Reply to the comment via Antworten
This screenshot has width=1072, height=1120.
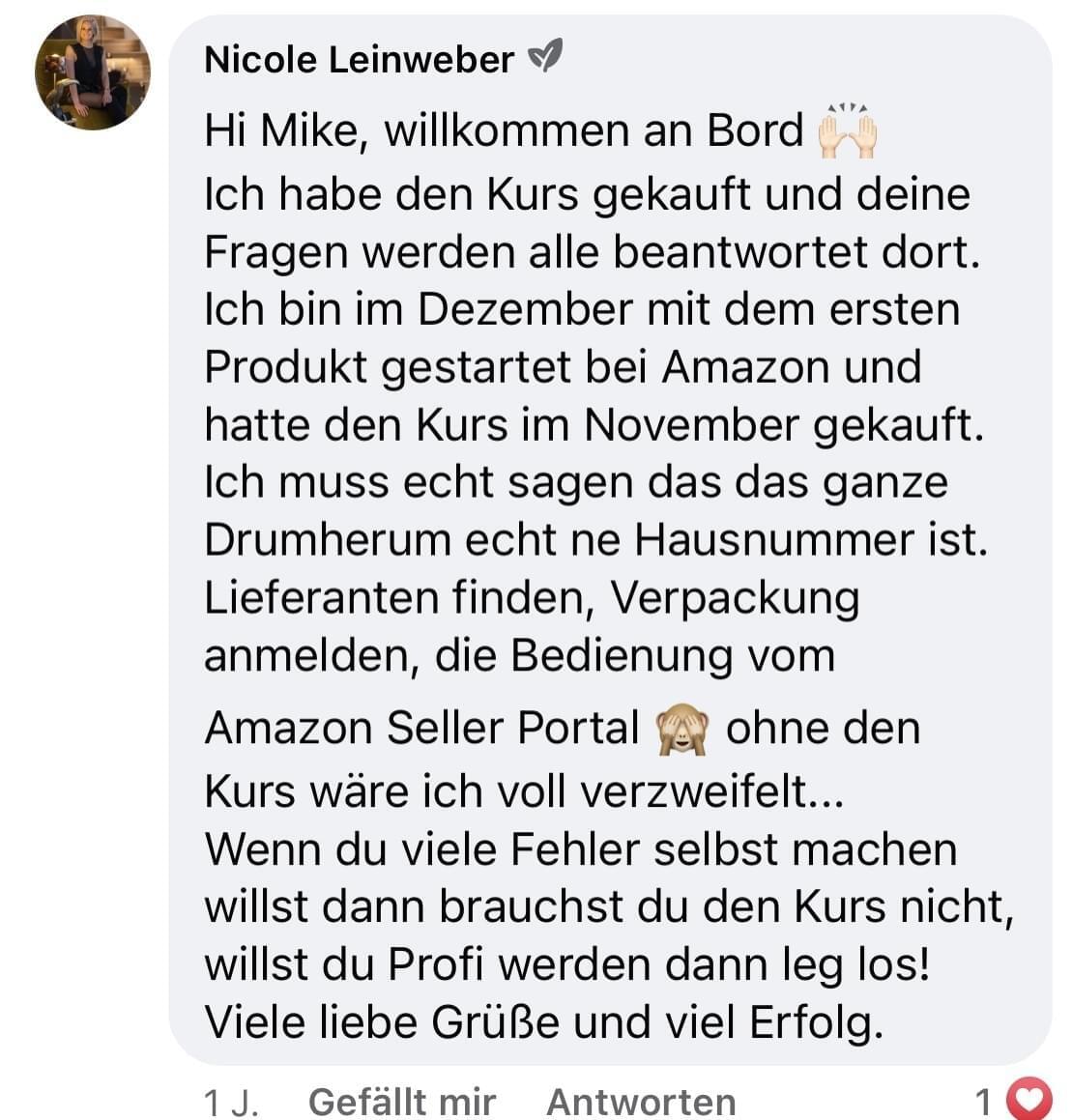tap(641, 1101)
